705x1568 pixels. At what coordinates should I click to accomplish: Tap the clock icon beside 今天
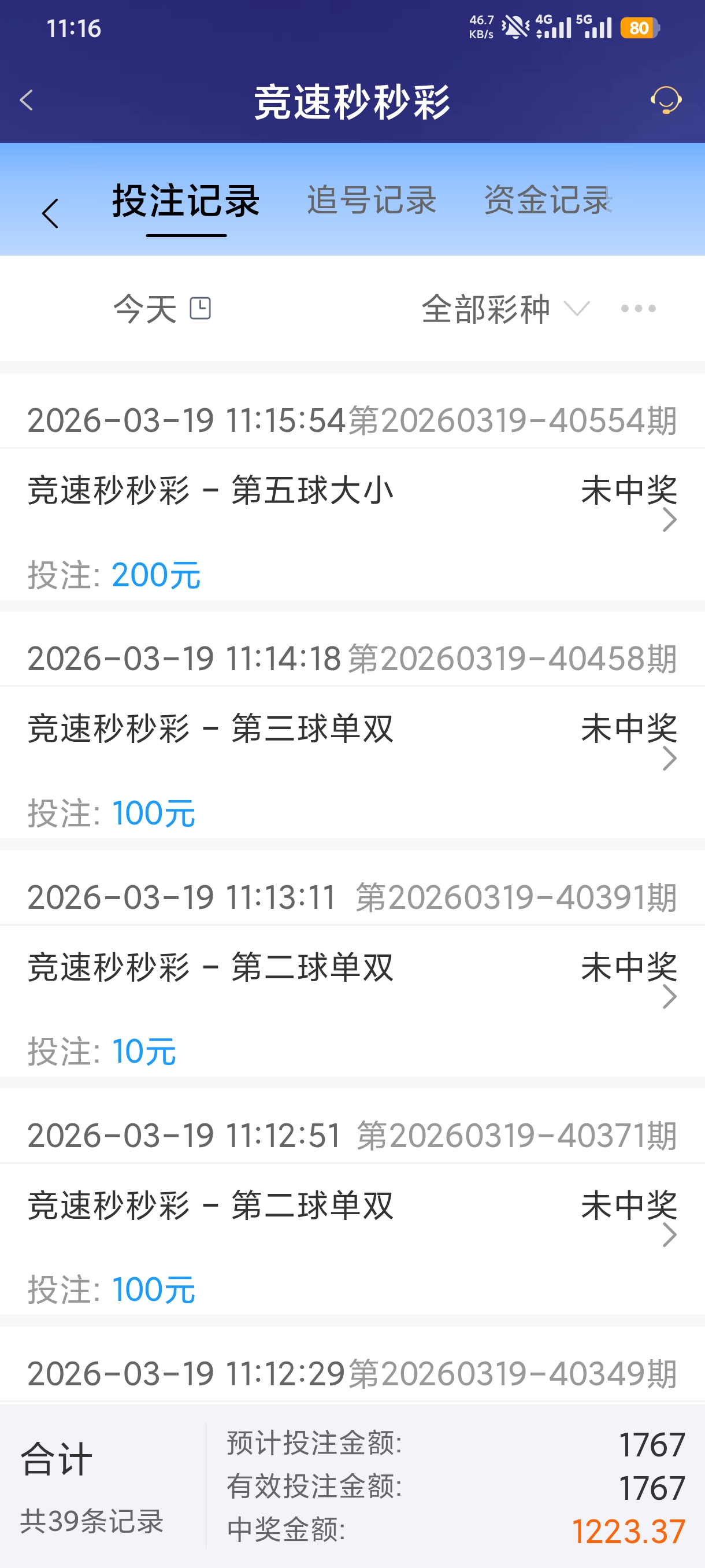[x=201, y=309]
